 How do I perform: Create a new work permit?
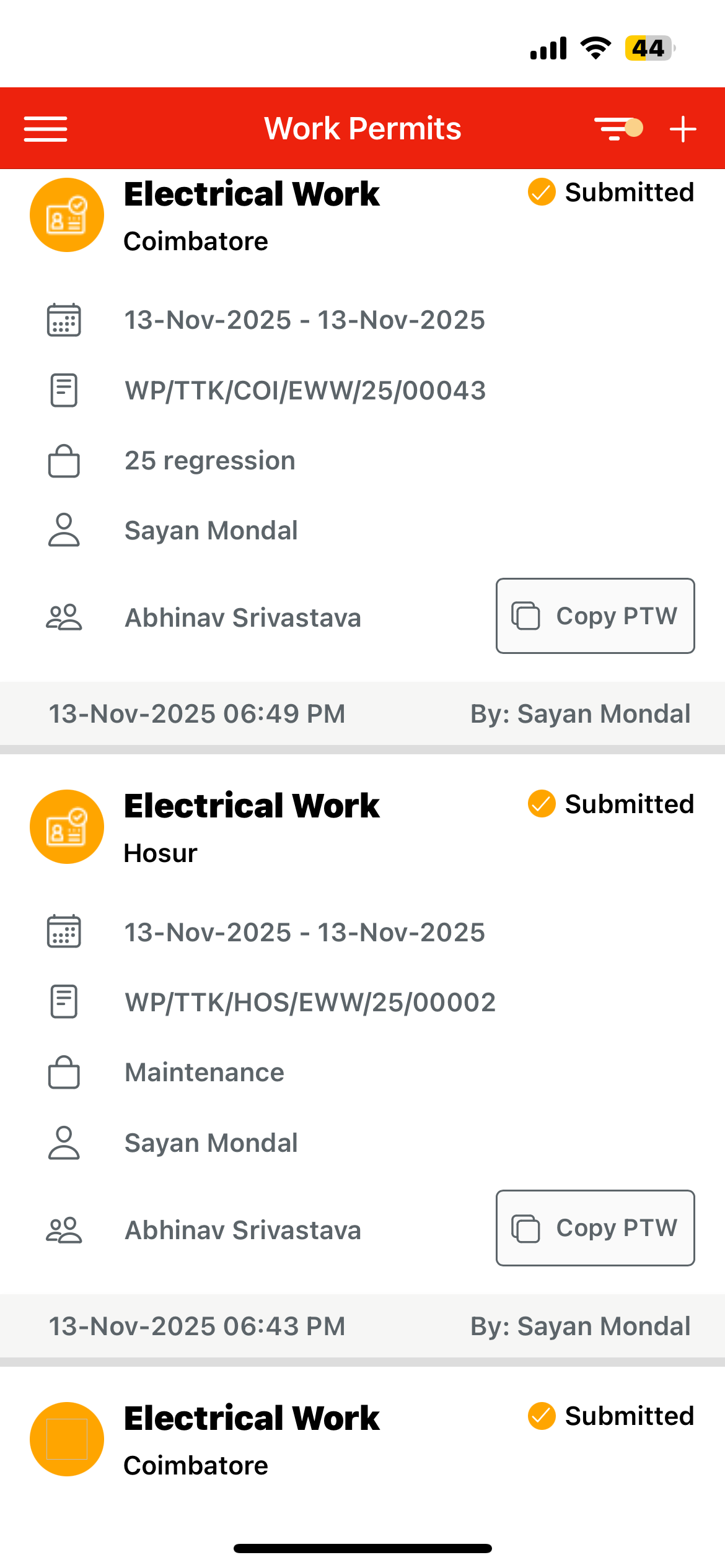pyautogui.click(x=683, y=129)
